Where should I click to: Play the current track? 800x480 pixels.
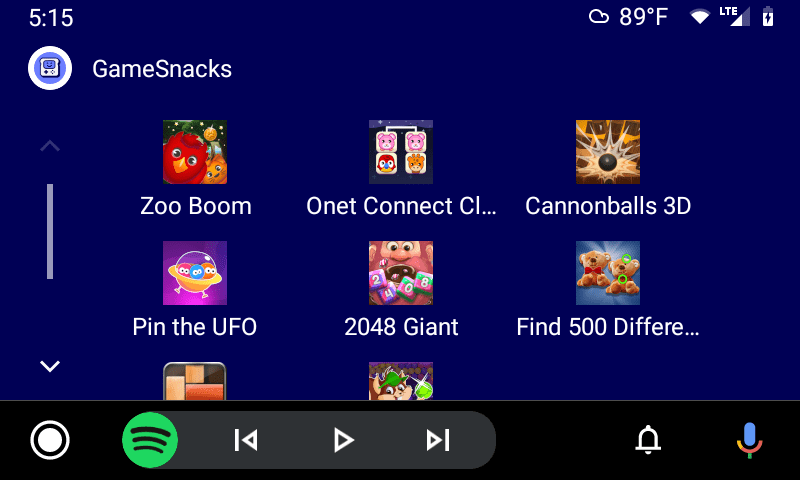(343, 440)
